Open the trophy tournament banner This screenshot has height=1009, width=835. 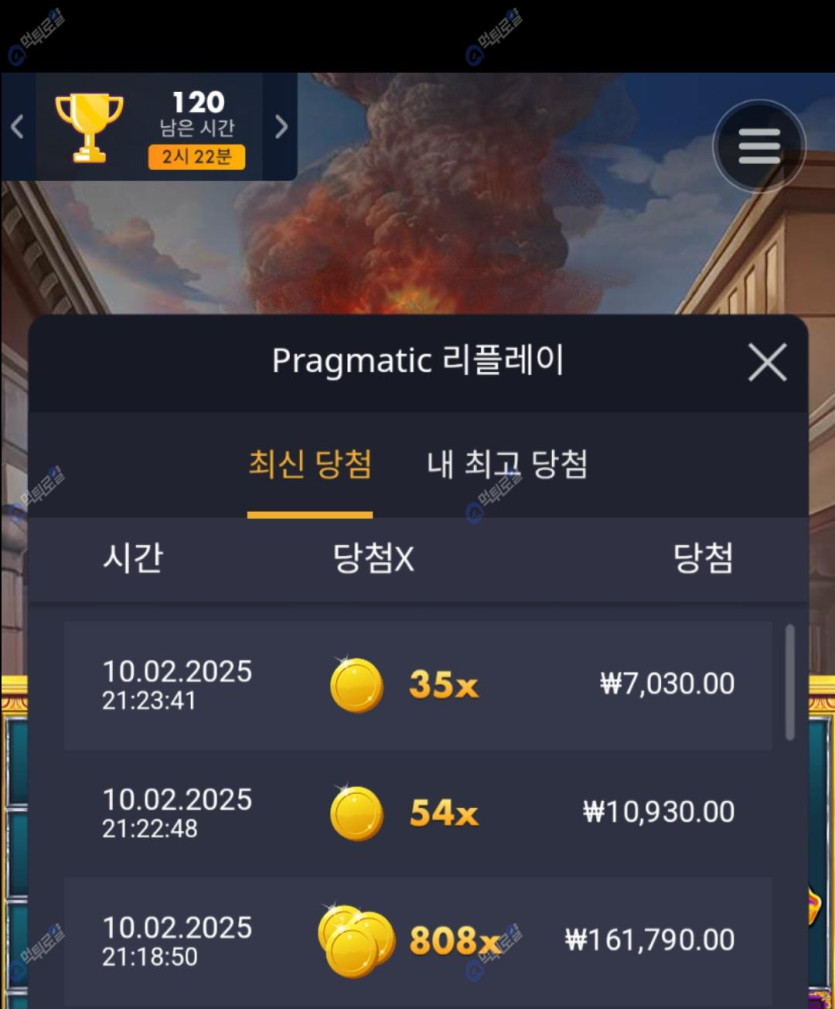click(150, 127)
